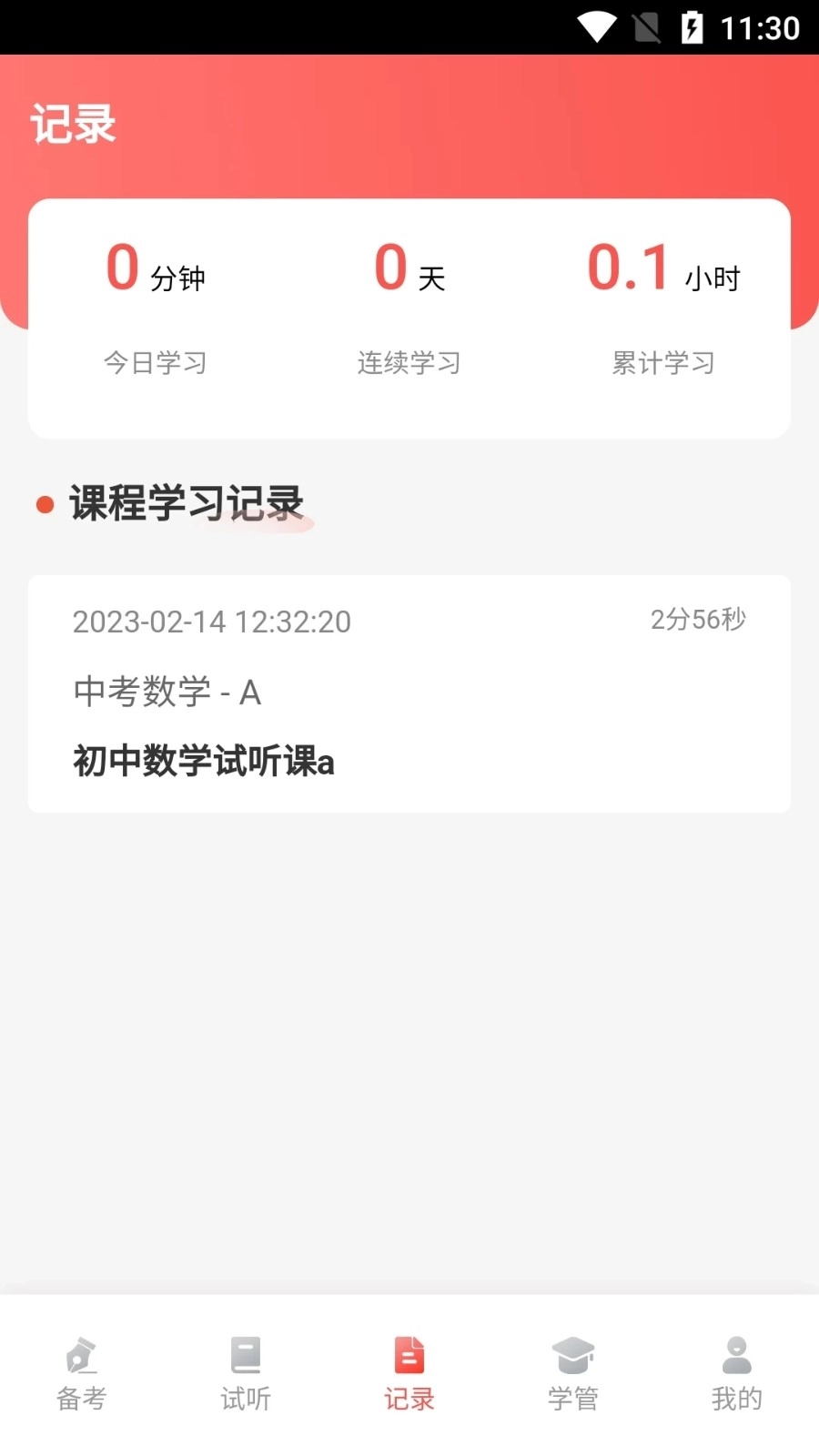Tap the study statistics summary card

pos(409,318)
